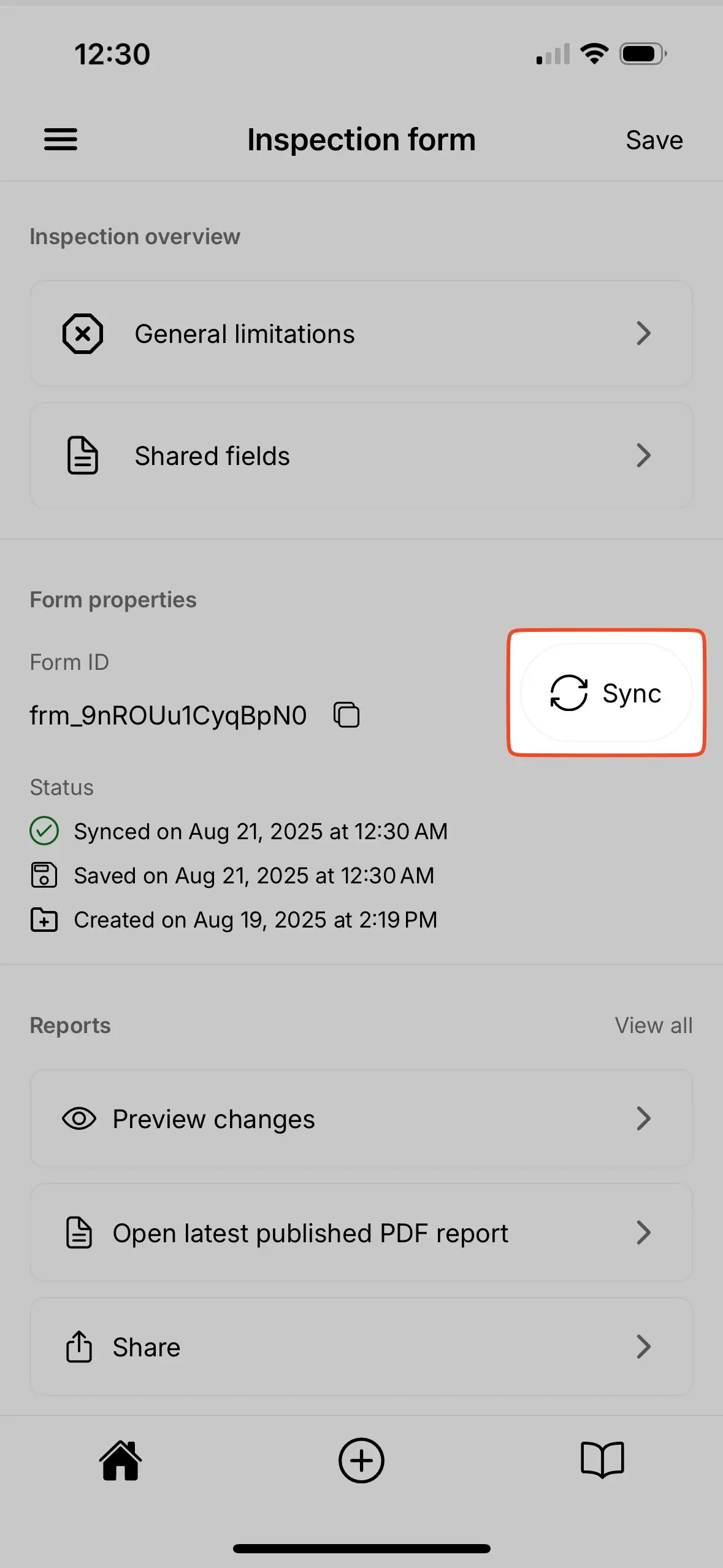The image size is (723, 1568).
Task: Open the Inspection form title menu
Action: [361, 139]
